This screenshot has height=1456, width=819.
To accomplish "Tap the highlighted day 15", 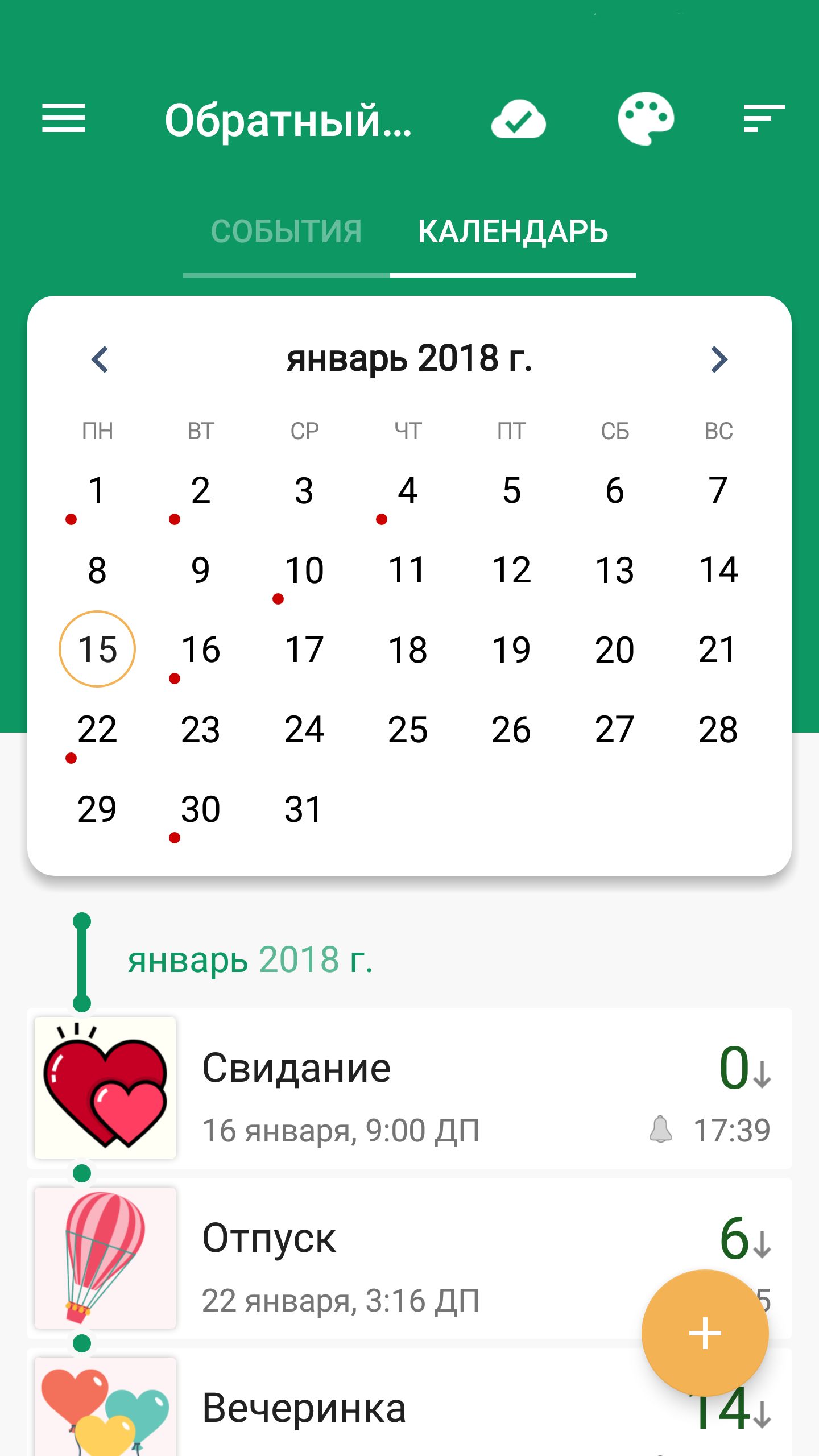I will pos(97,649).
